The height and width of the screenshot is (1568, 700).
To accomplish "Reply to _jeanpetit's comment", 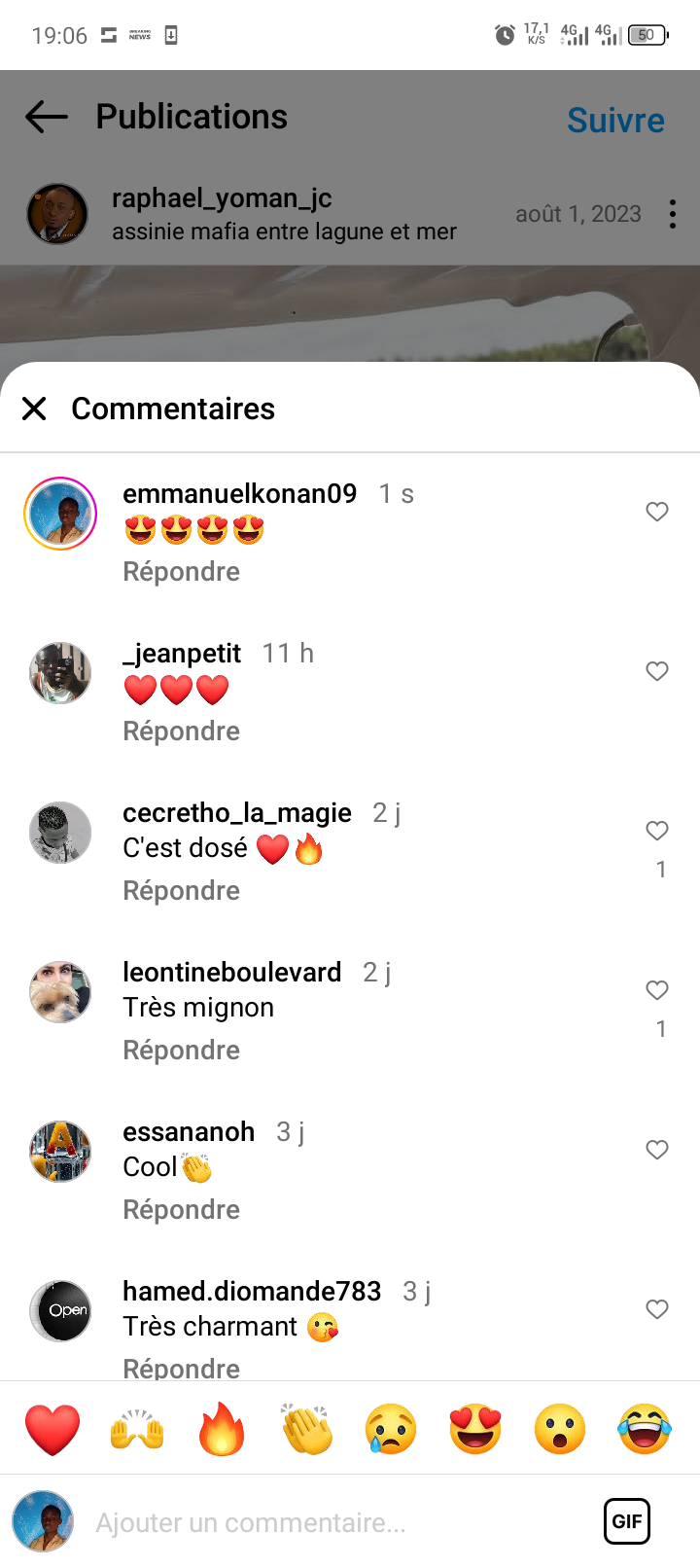I will point(181,731).
